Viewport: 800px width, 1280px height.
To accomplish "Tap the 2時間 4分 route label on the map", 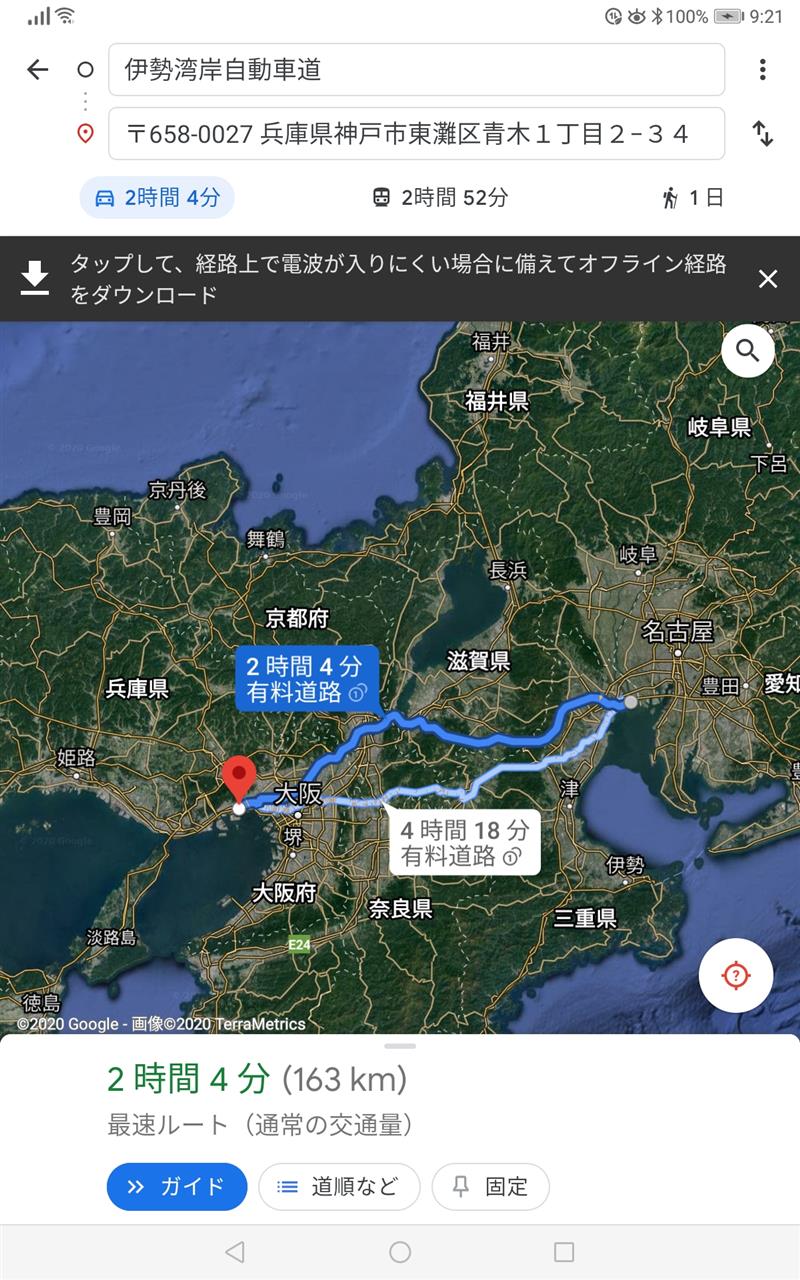I will [x=307, y=679].
